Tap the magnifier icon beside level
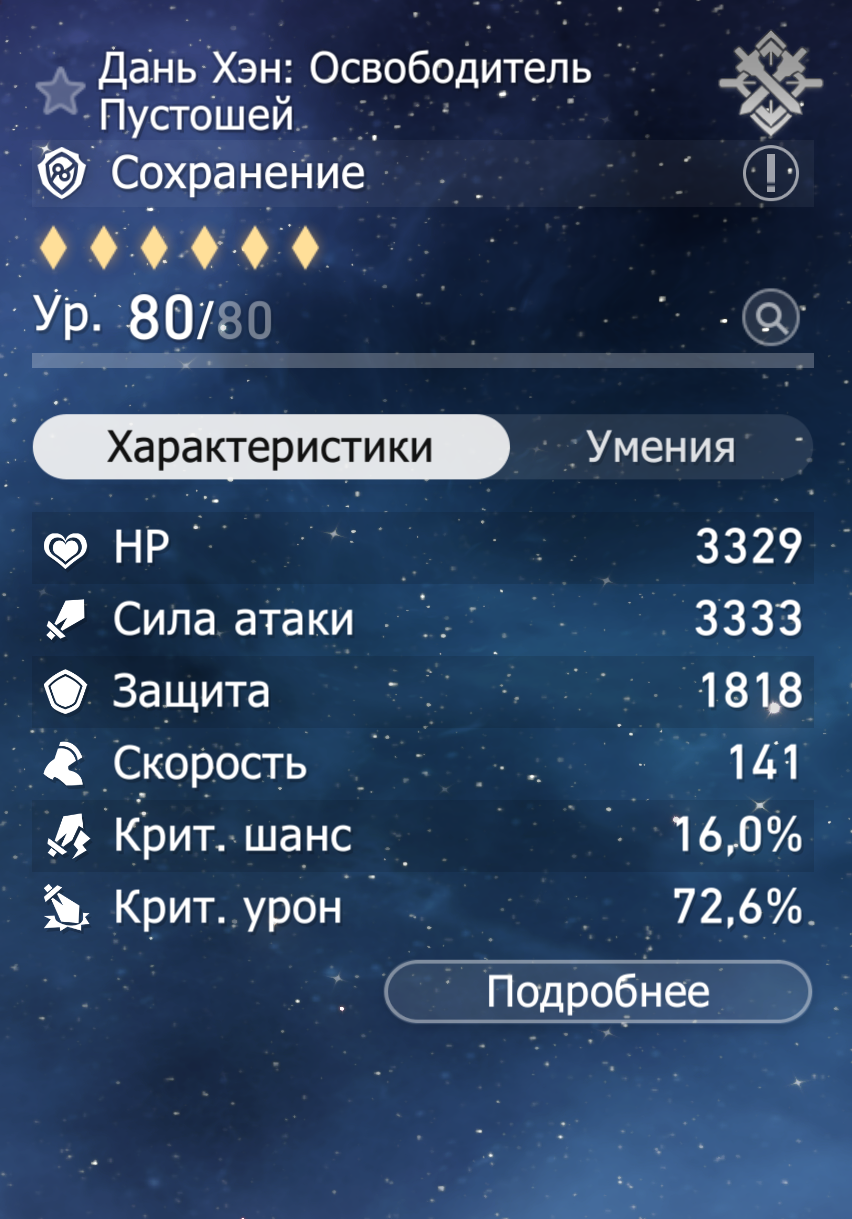Screen dimensions: 852x1219 click(771, 318)
